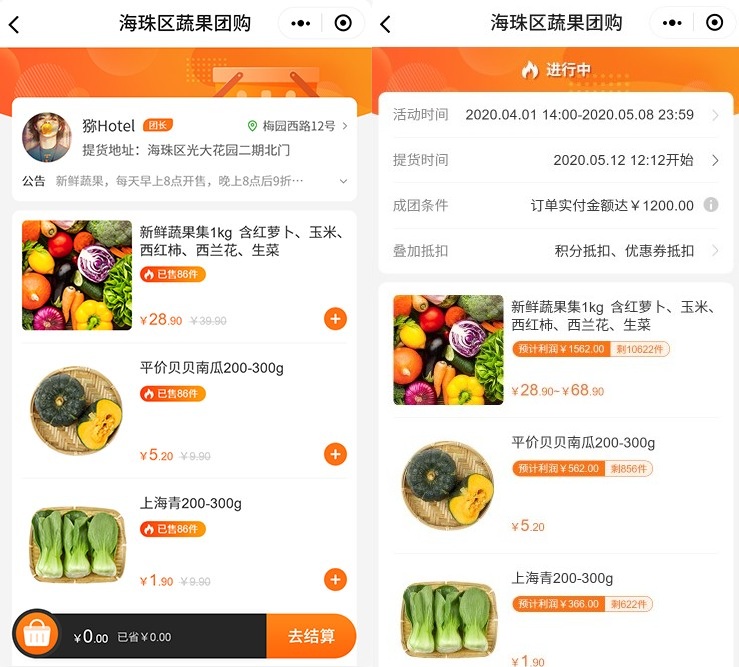This screenshot has width=739, height=667.
Task: Open the shopping basket icon
Action: point(37,634)
